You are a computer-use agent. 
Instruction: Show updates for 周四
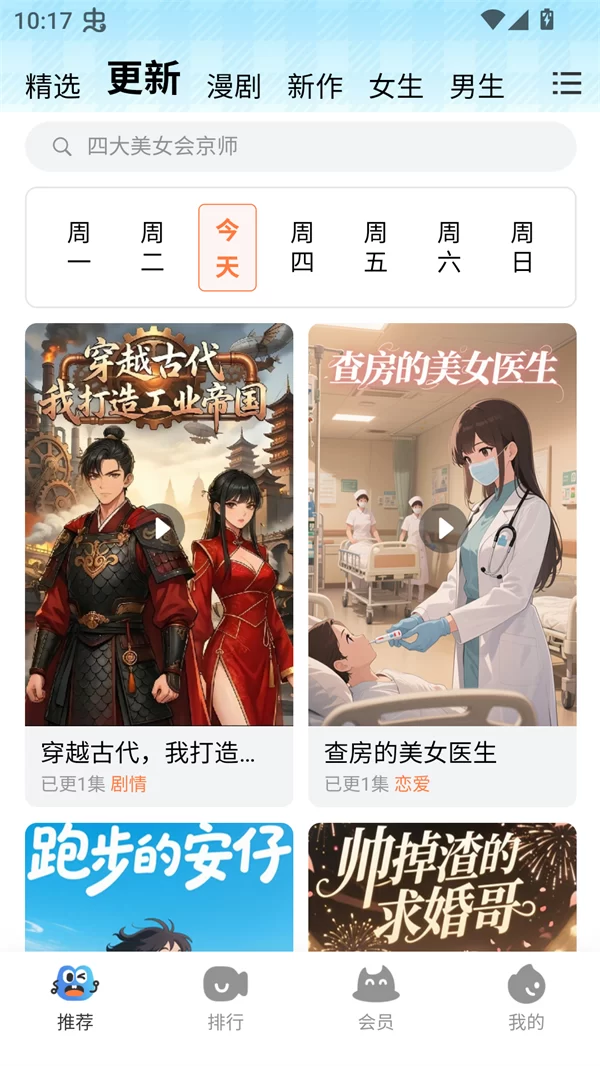pos(302,247)
